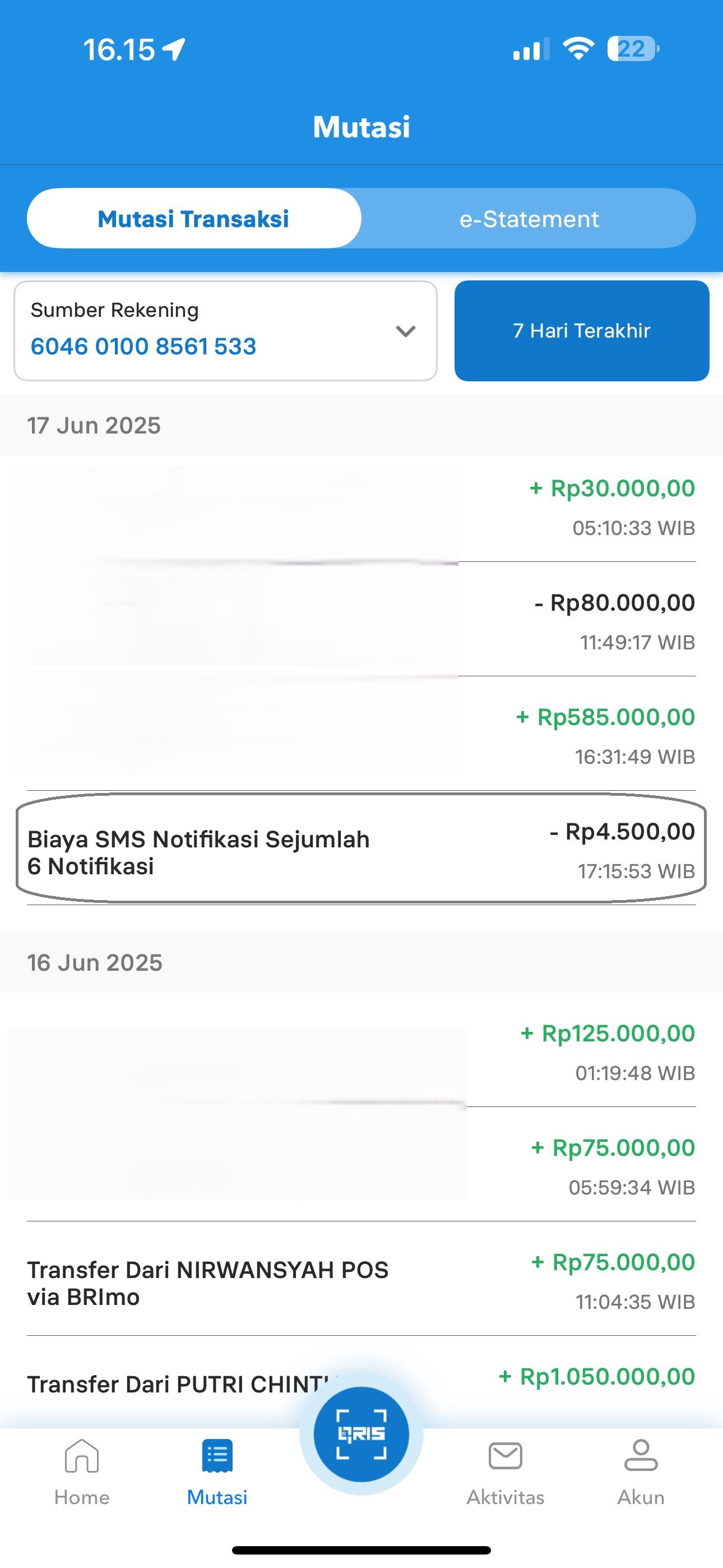Viewport: 723px width, 1568px height.
Task: Select the Mutasi Transaksi tab
Action: pyautogui.click(x=193, y=219)
